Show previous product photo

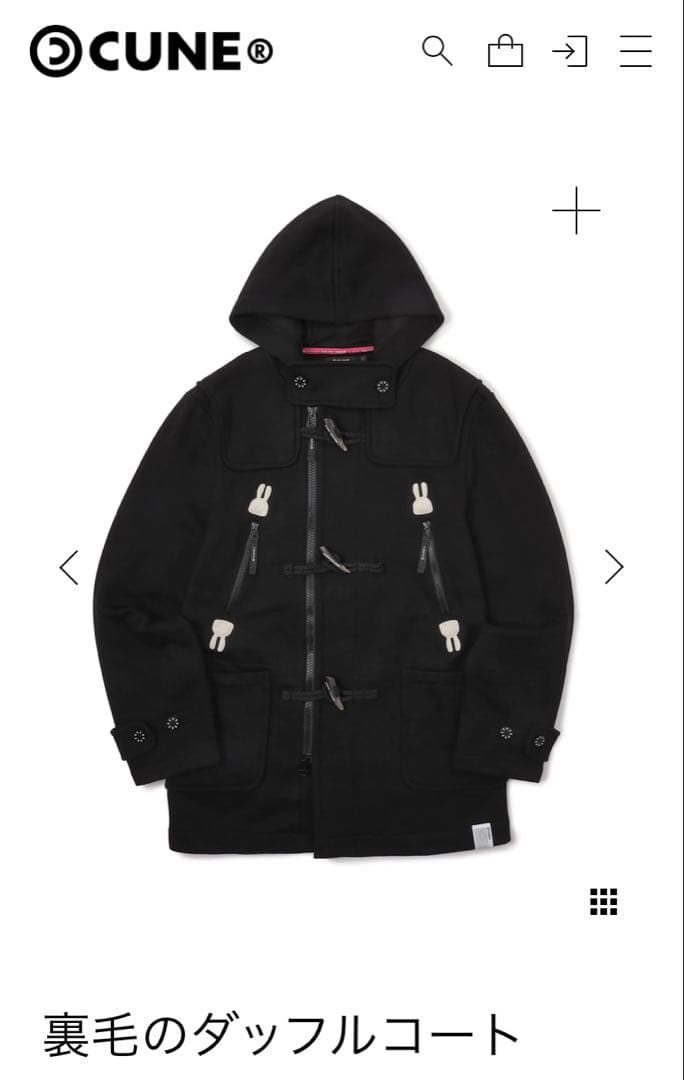(69, 567)
